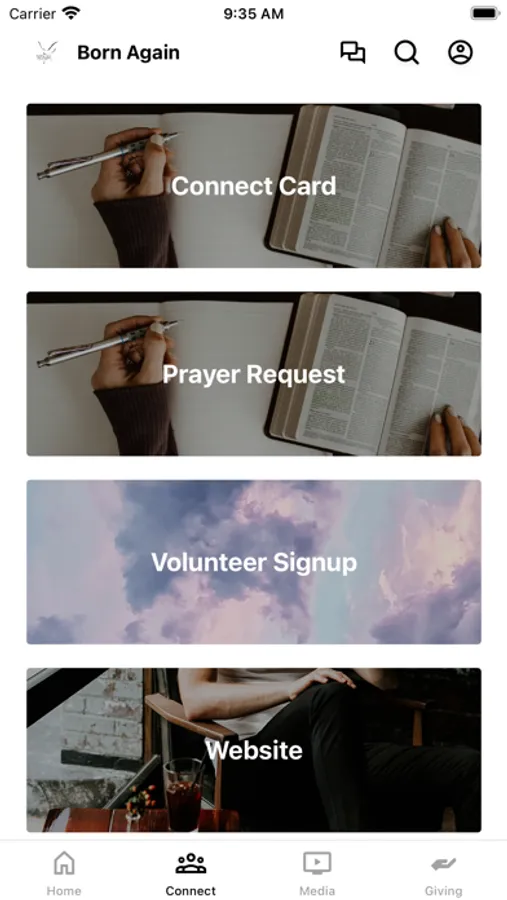Open the user profile icon

[x=460, y=52]
